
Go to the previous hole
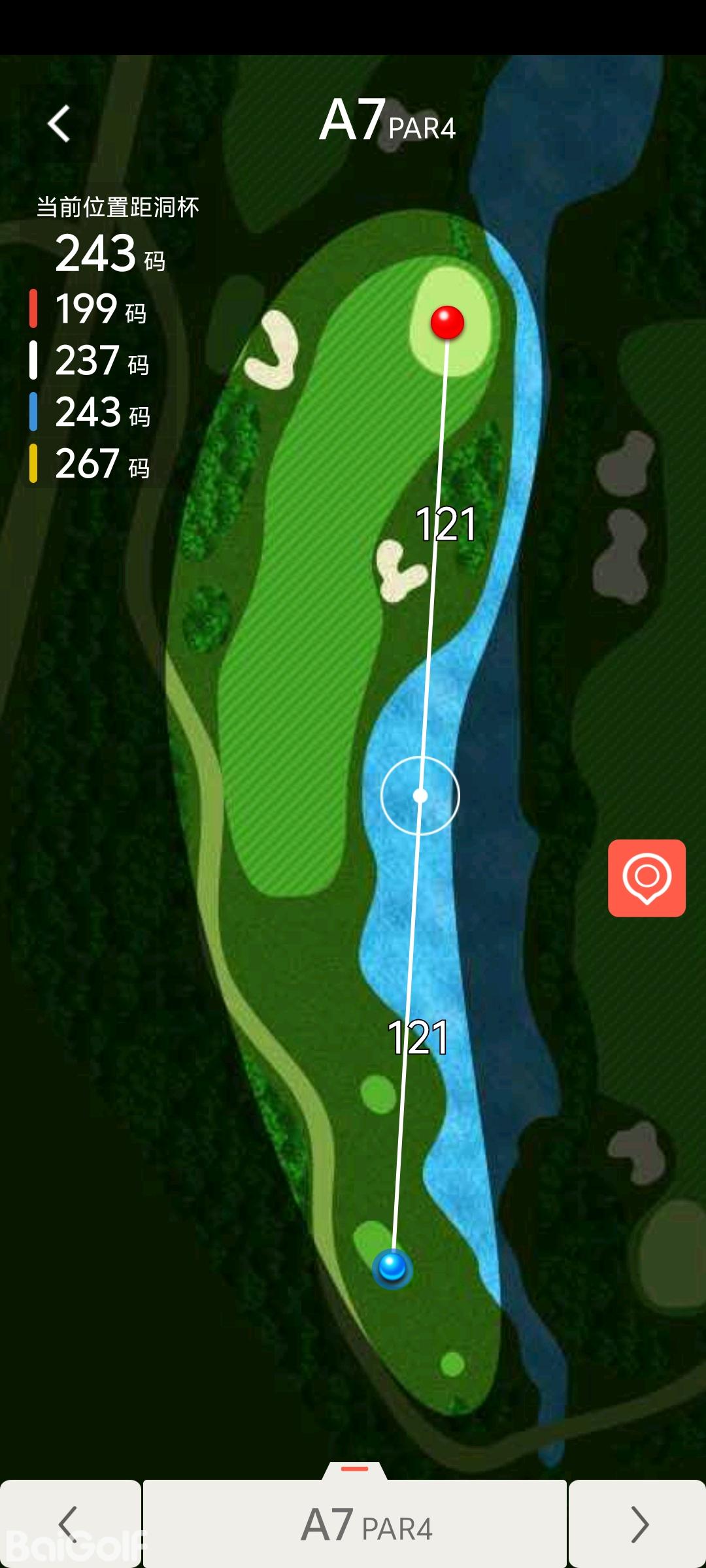click(69, 1524)
